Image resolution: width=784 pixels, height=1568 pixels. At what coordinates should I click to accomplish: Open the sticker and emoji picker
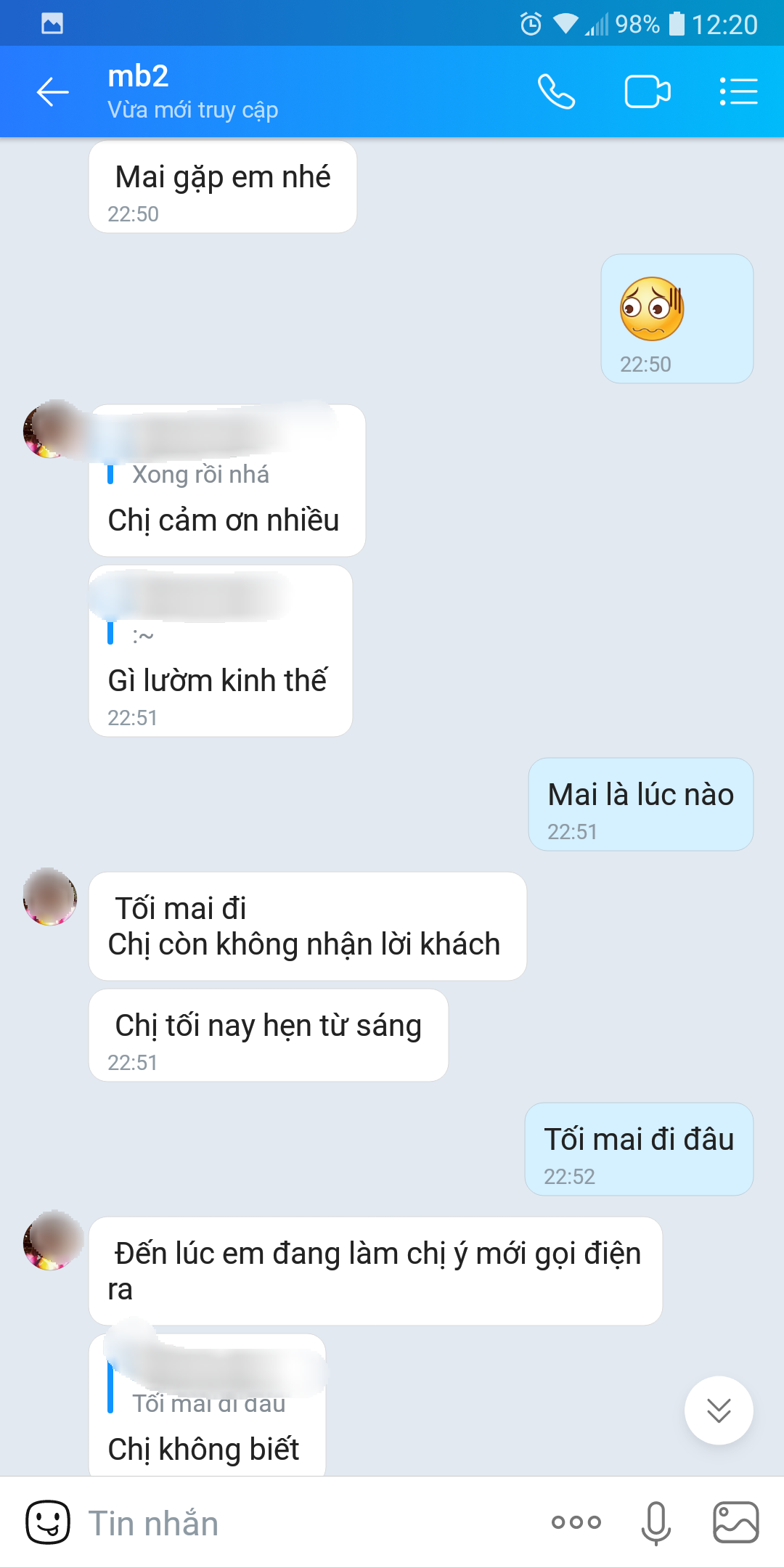[48, 1522]
